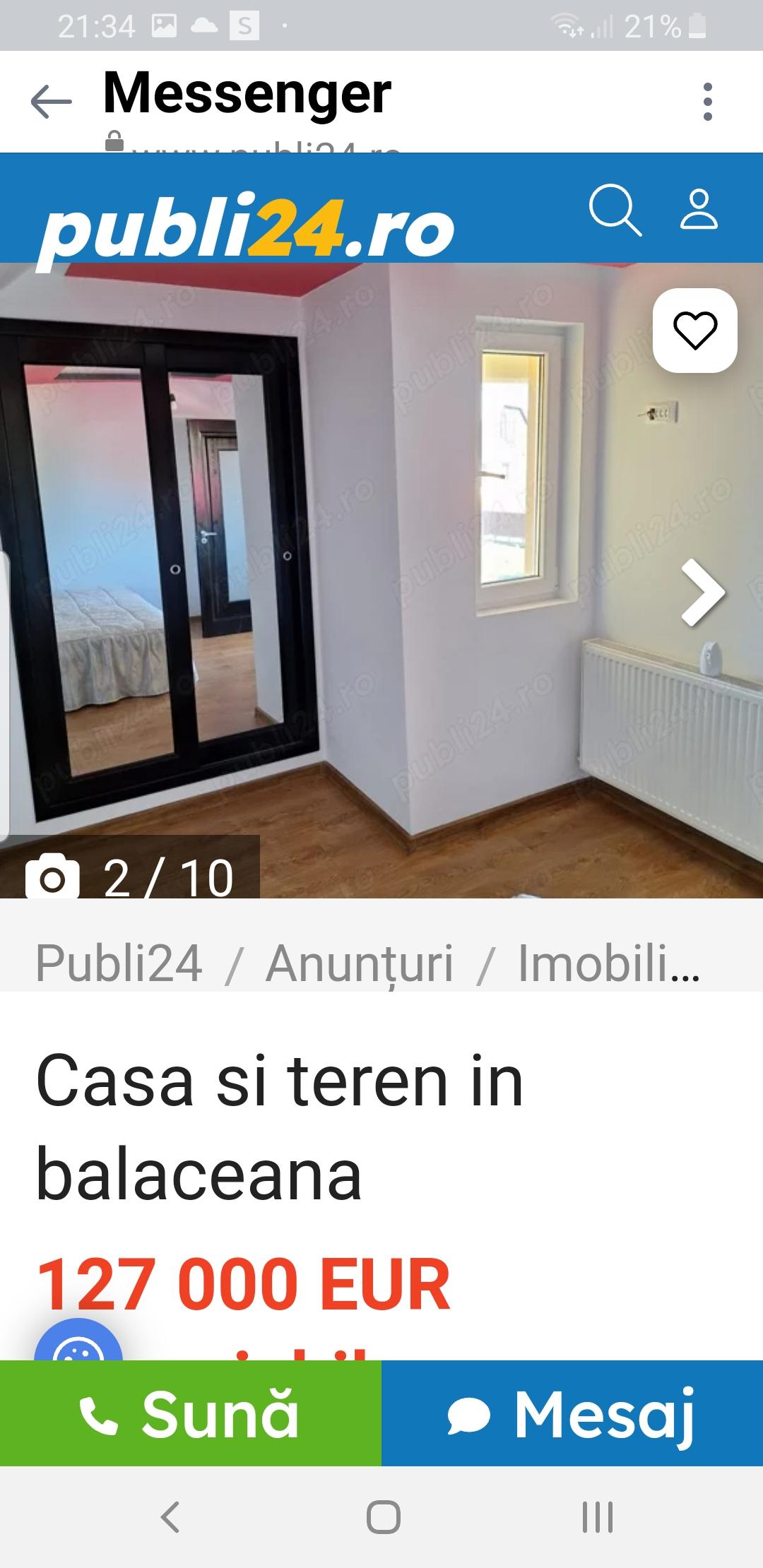Open the user account icon
The height and width of the screenshot is (1568, 763).
click(x=699, y=210)
